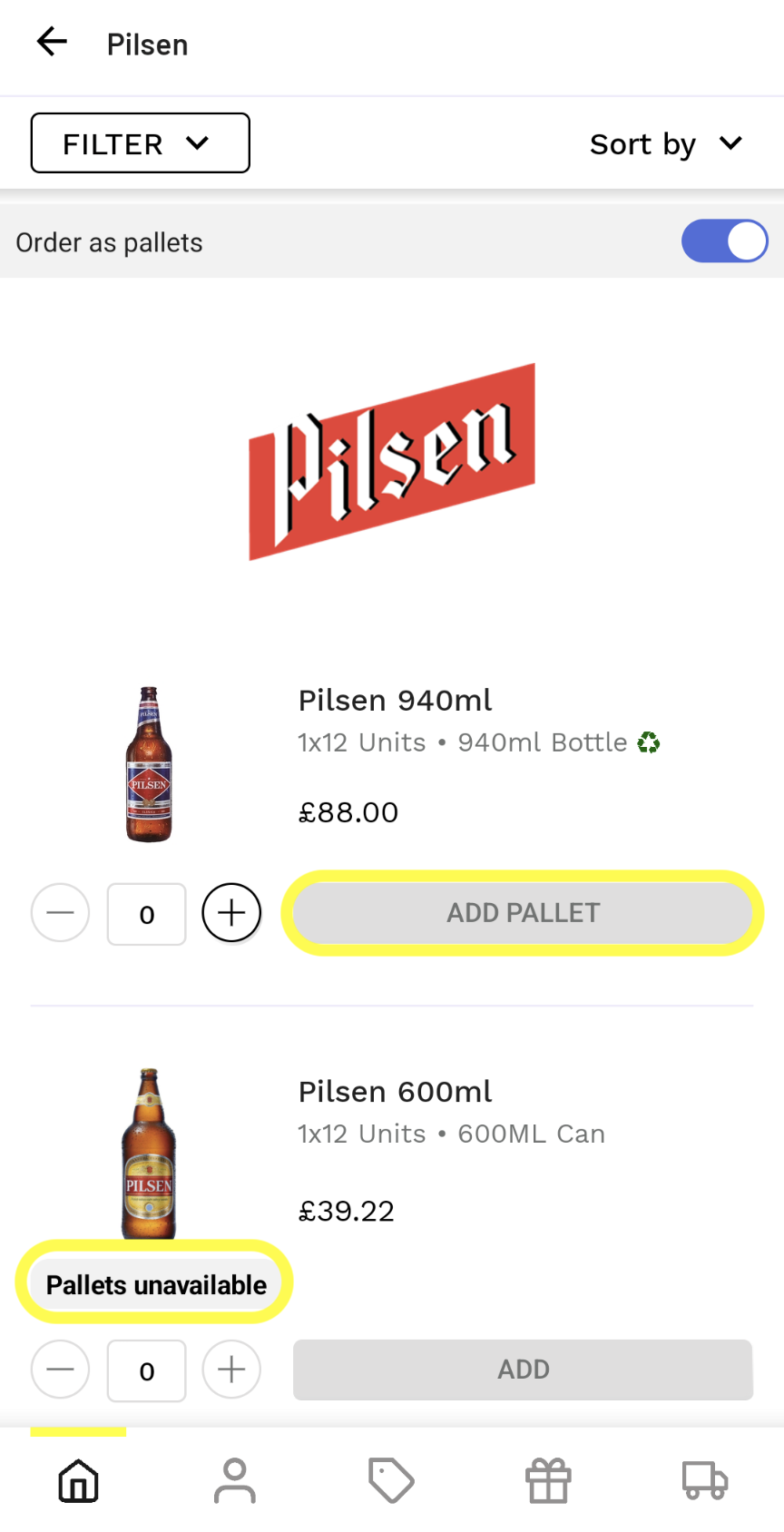Open the Offers tag icon
This screenshot has height=1532, width=784.
[x=392, y=1480]
